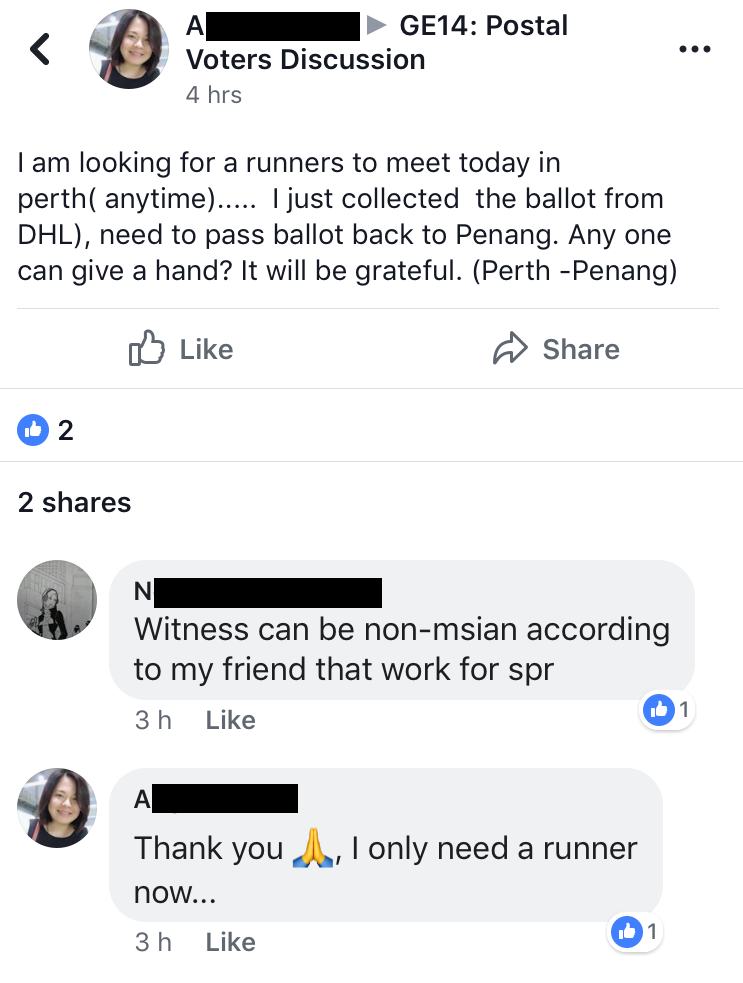Like the post about Perth to Penang runner

click(181, 349)
